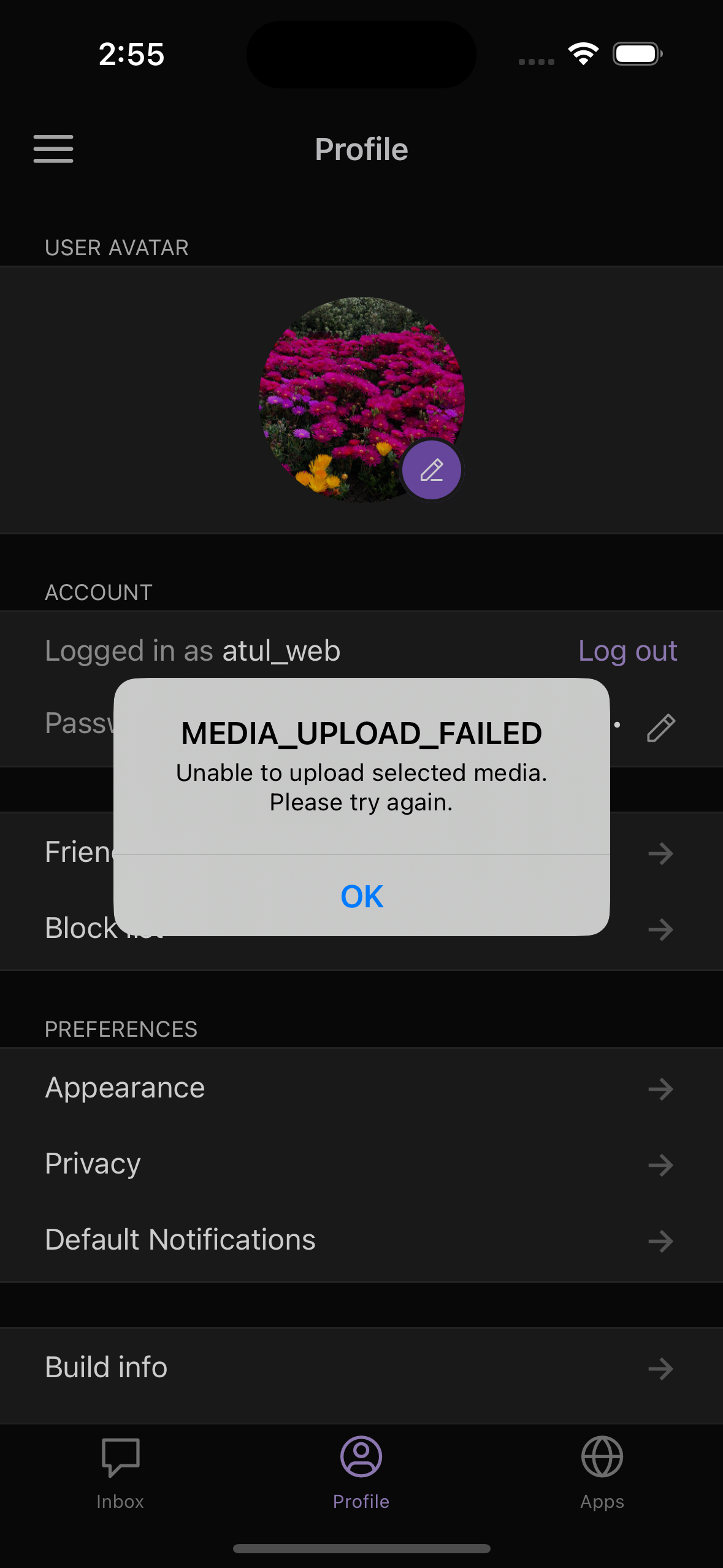
Task: Tap the Profile person icon
Action: pyautogui.click(x=361, y=1457)
